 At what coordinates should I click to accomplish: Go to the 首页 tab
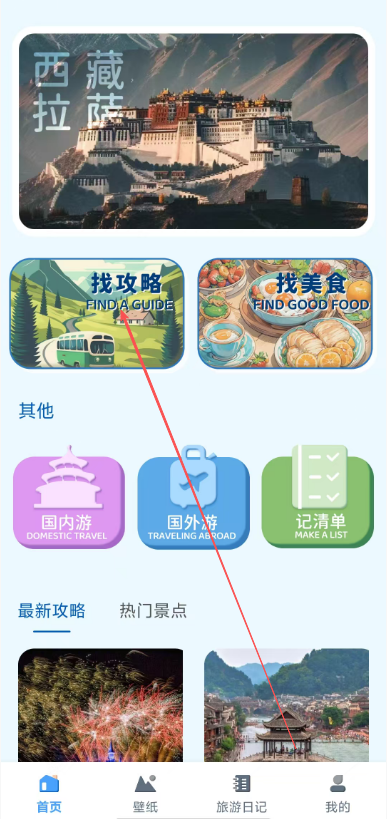[x=49, y=793]
